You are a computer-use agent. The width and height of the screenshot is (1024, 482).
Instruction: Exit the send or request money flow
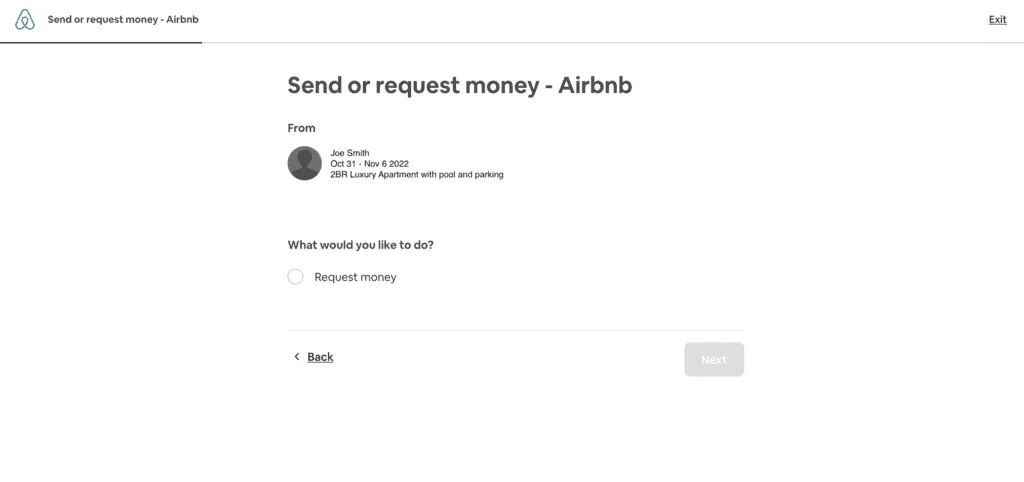pos(997,20)
